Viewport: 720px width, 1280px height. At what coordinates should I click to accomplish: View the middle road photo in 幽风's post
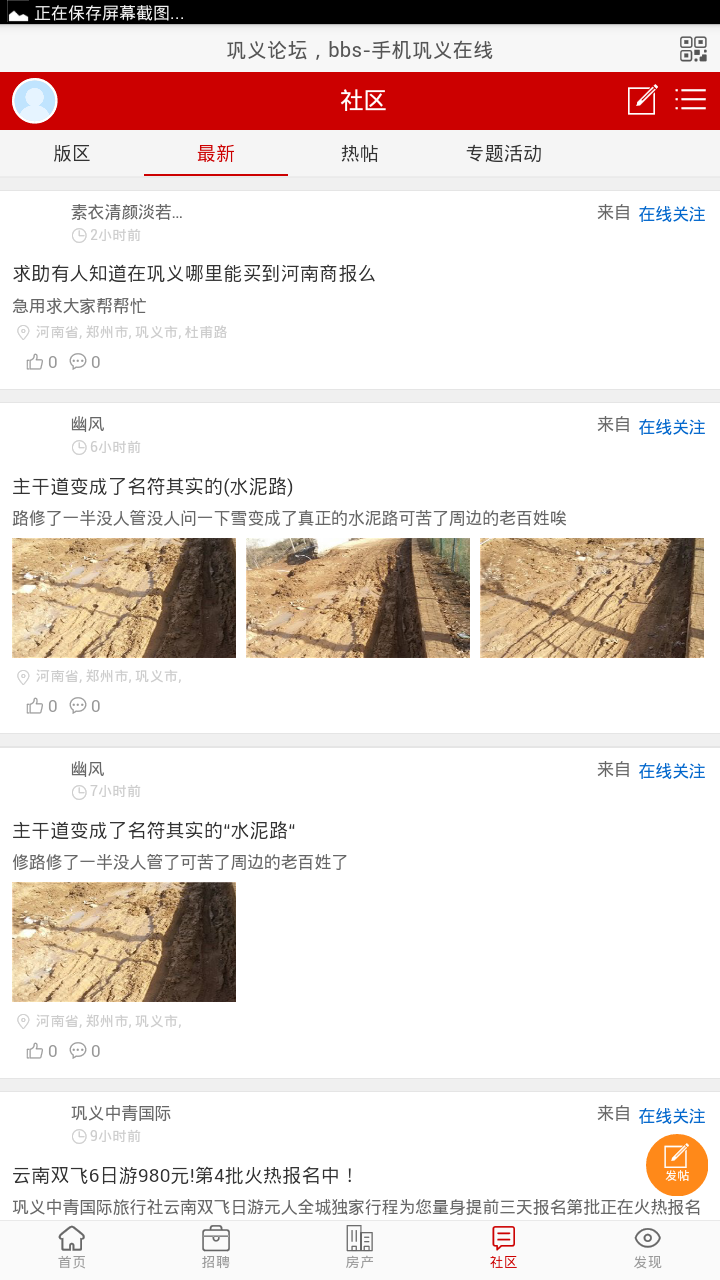357,597
